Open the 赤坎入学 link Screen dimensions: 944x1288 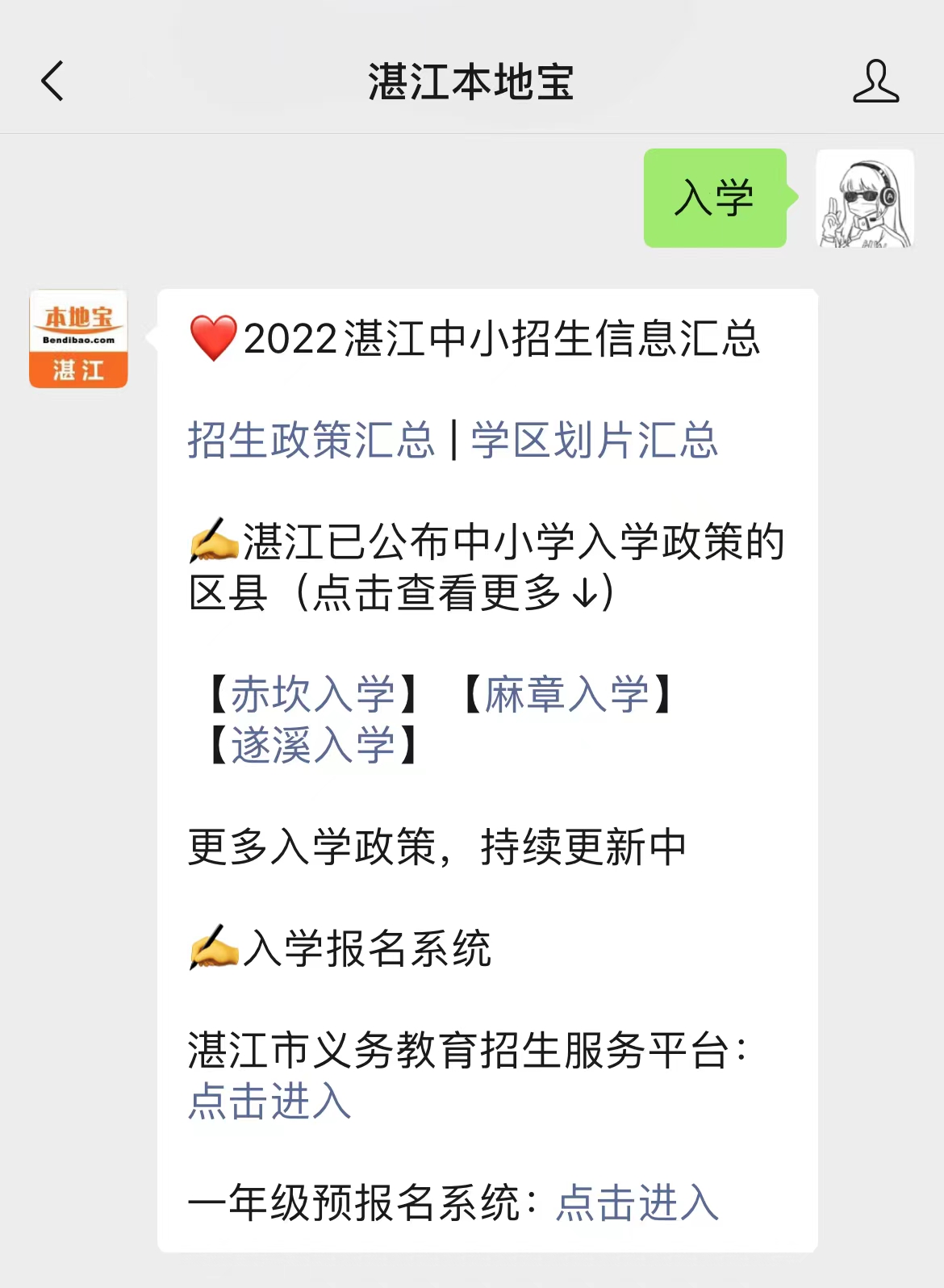pos(313,694)
